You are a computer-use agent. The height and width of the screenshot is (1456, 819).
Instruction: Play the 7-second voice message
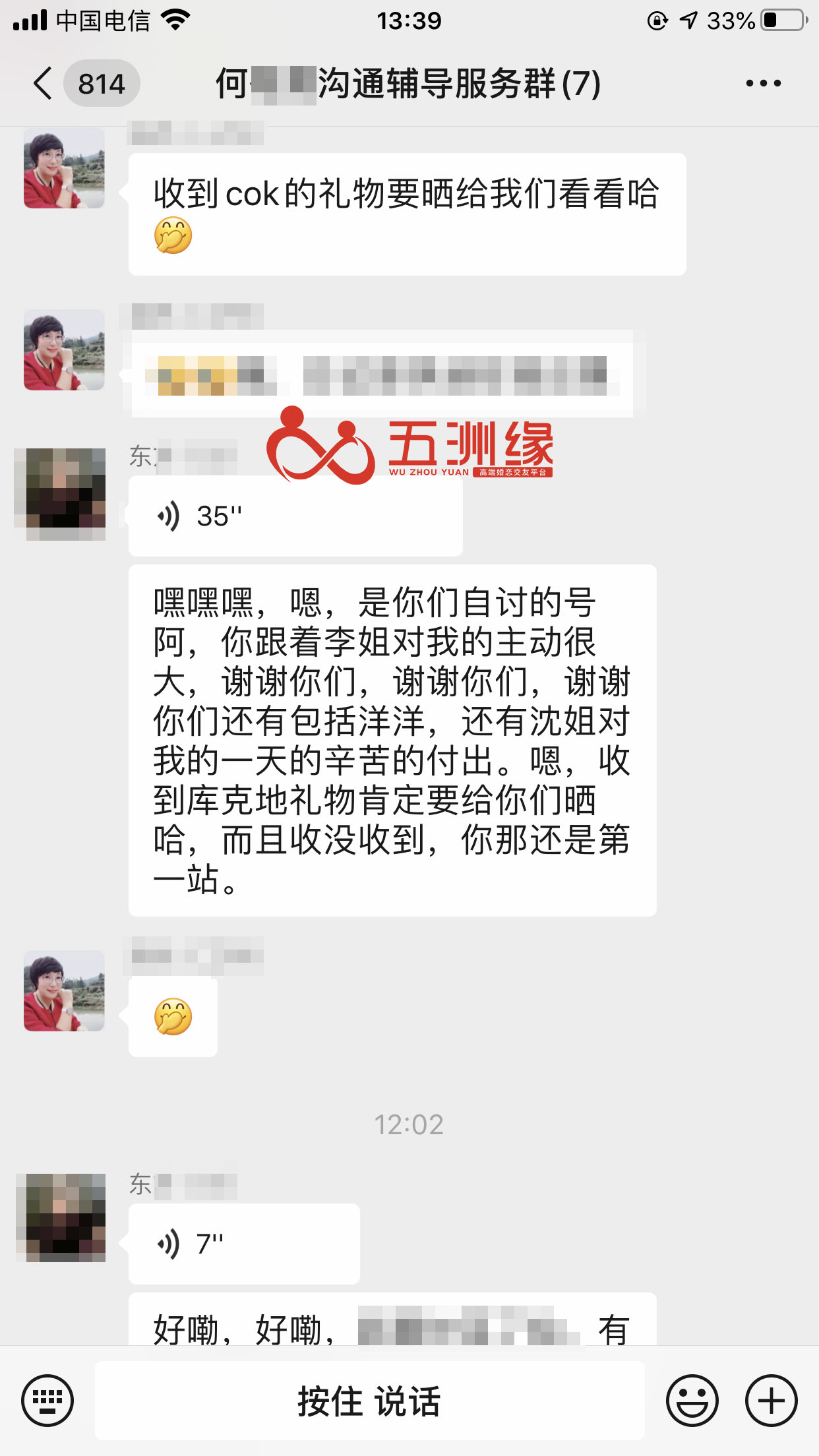coord(243,1244)
